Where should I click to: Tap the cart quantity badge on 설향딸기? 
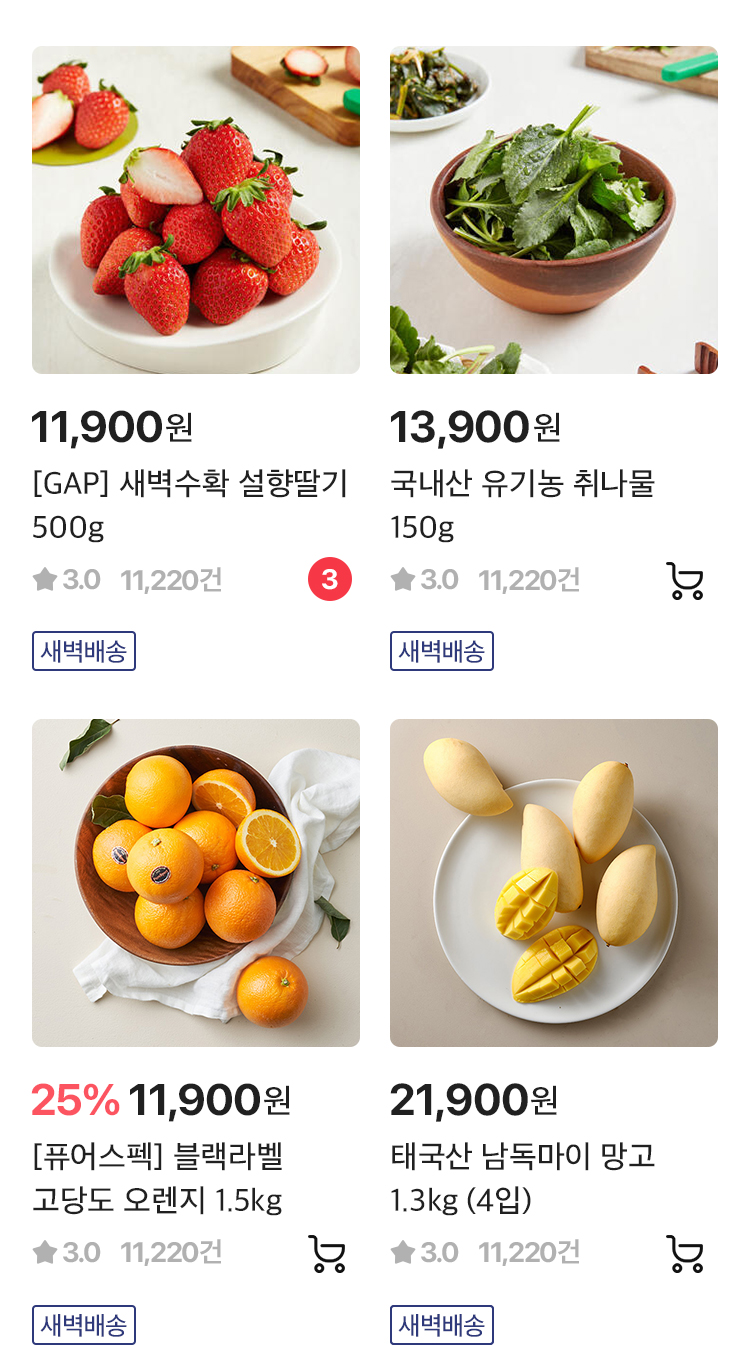(330, 579)
